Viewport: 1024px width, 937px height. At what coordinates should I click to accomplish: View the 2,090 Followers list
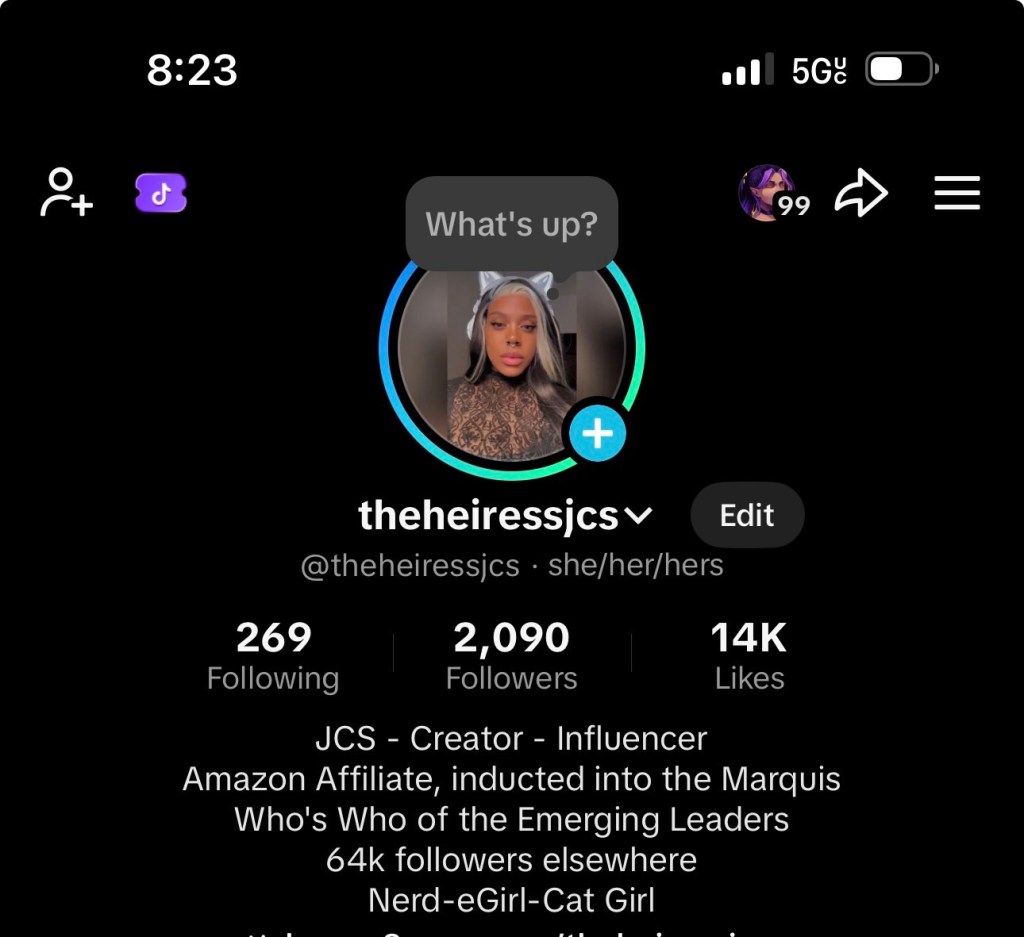click(511, 656)
